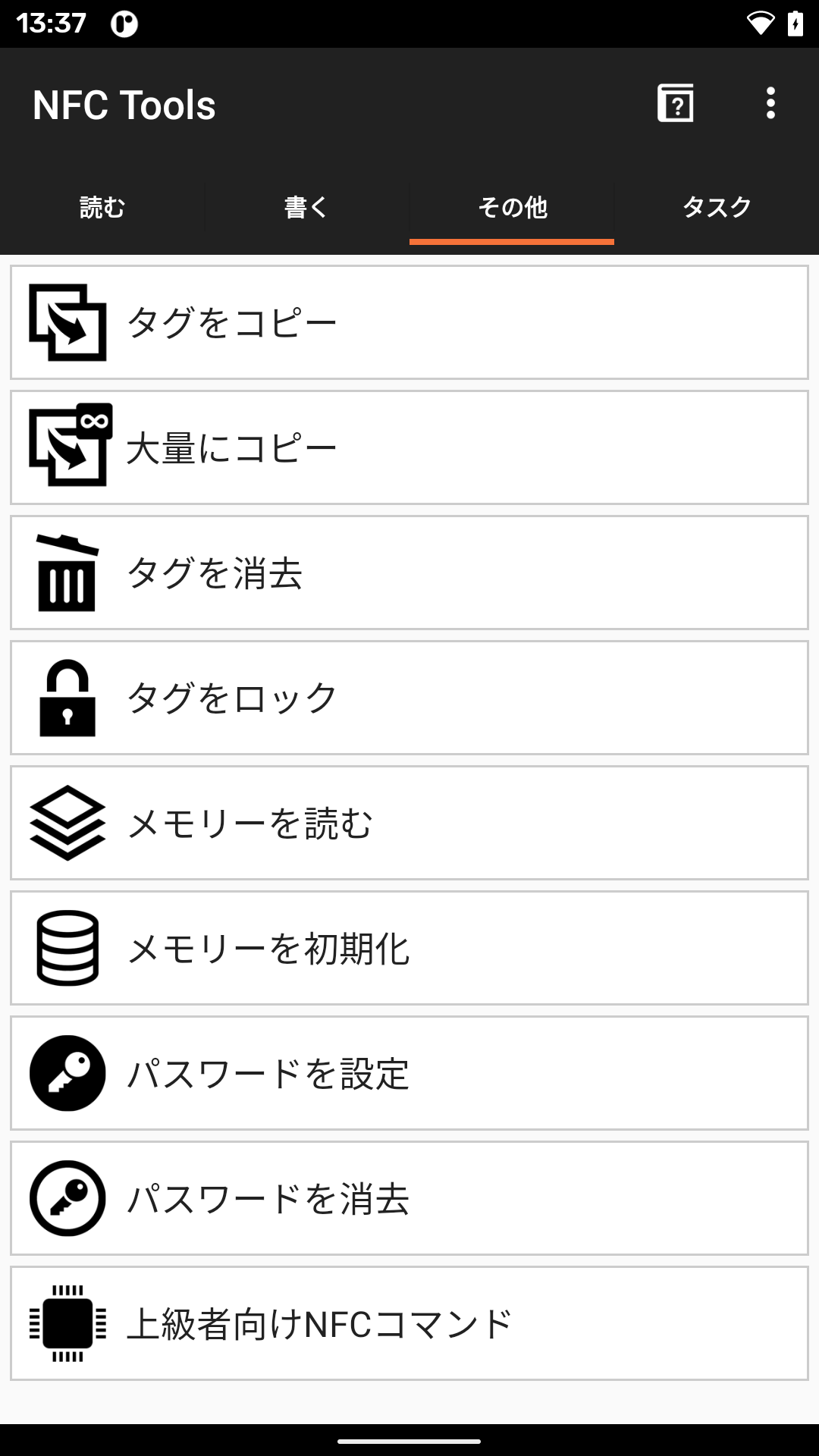Screen dimensions: 819x1456
Task: Choose 大量にコピー
Action: click(409, 447)
